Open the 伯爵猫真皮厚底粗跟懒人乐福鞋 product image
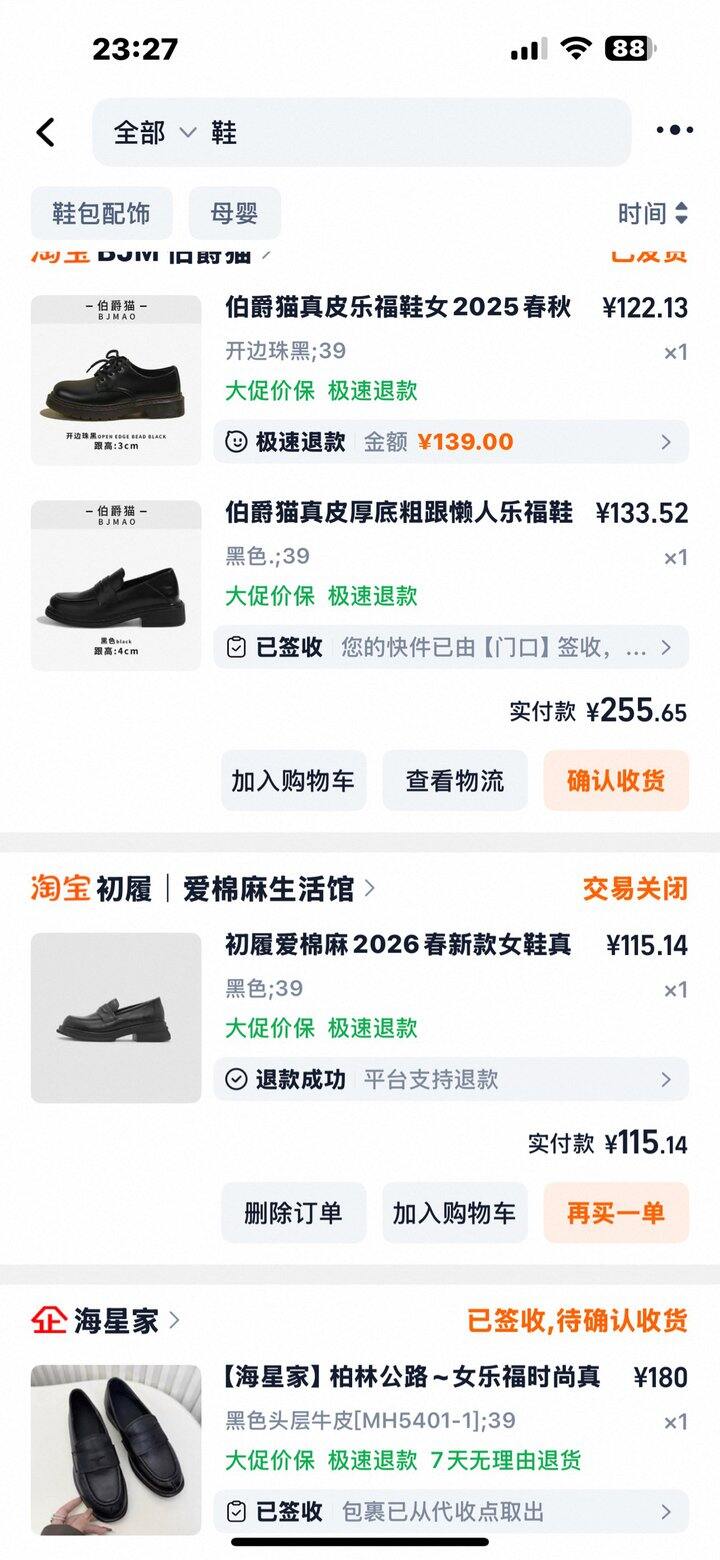Screen dimensions: 720x1560 pyautogui.click(x=116, y=585)
